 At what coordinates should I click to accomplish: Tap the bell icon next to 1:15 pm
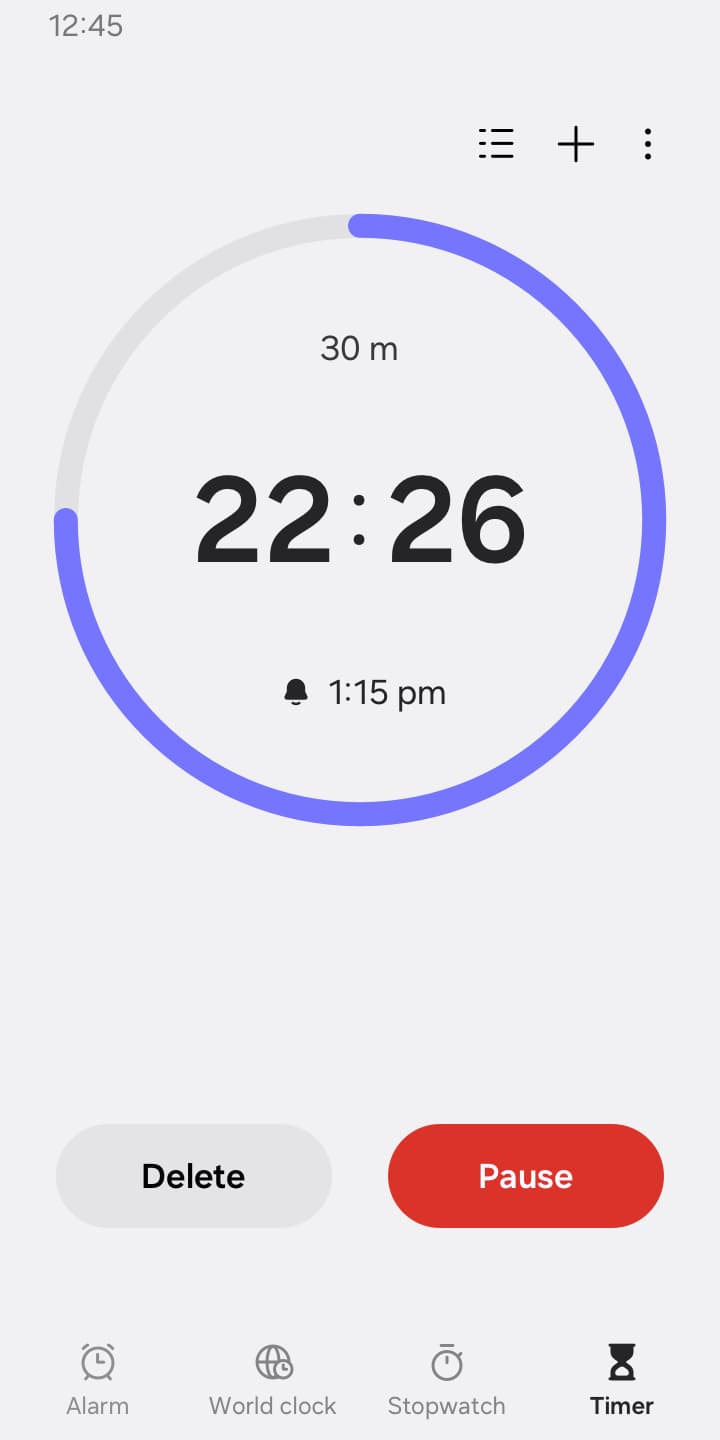pos(296,692)
